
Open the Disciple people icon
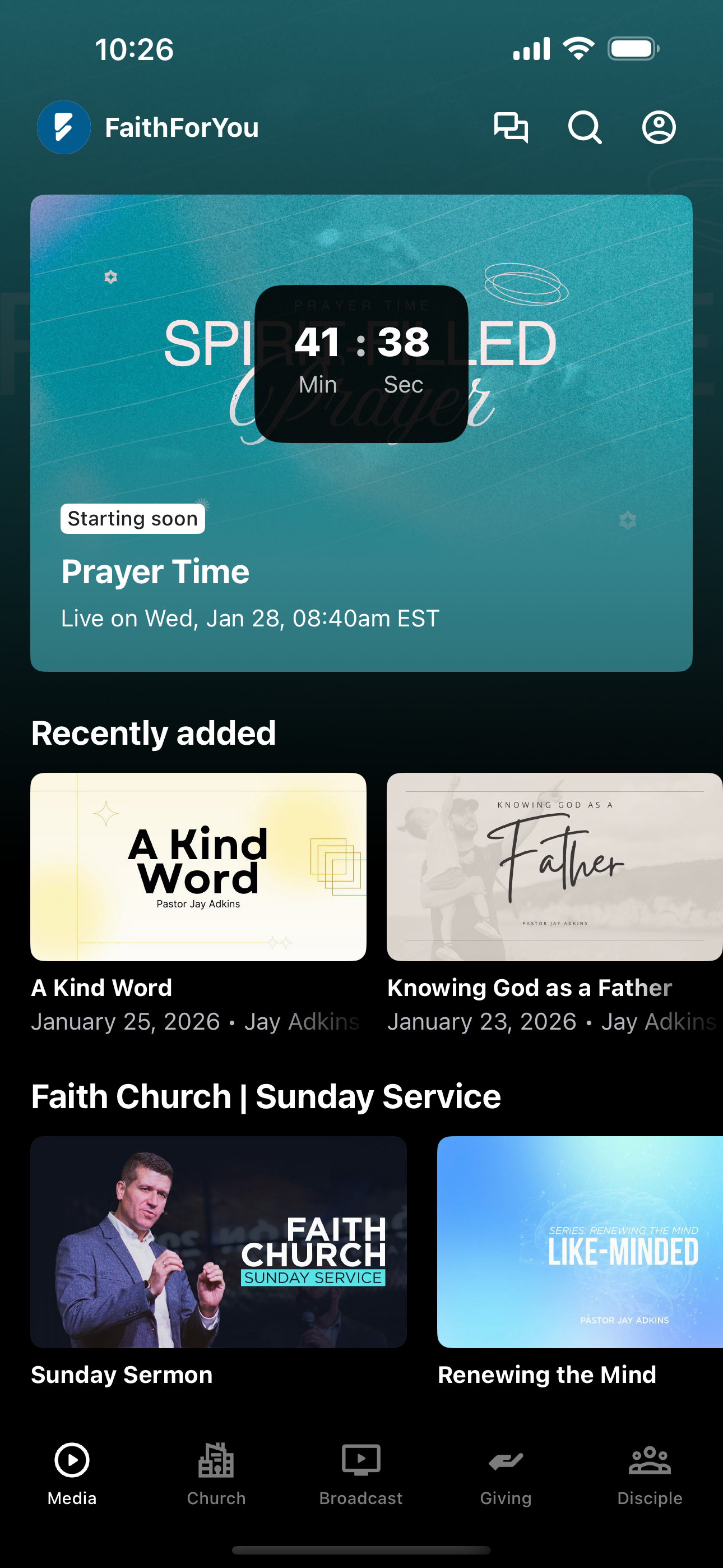(650, 1461)
